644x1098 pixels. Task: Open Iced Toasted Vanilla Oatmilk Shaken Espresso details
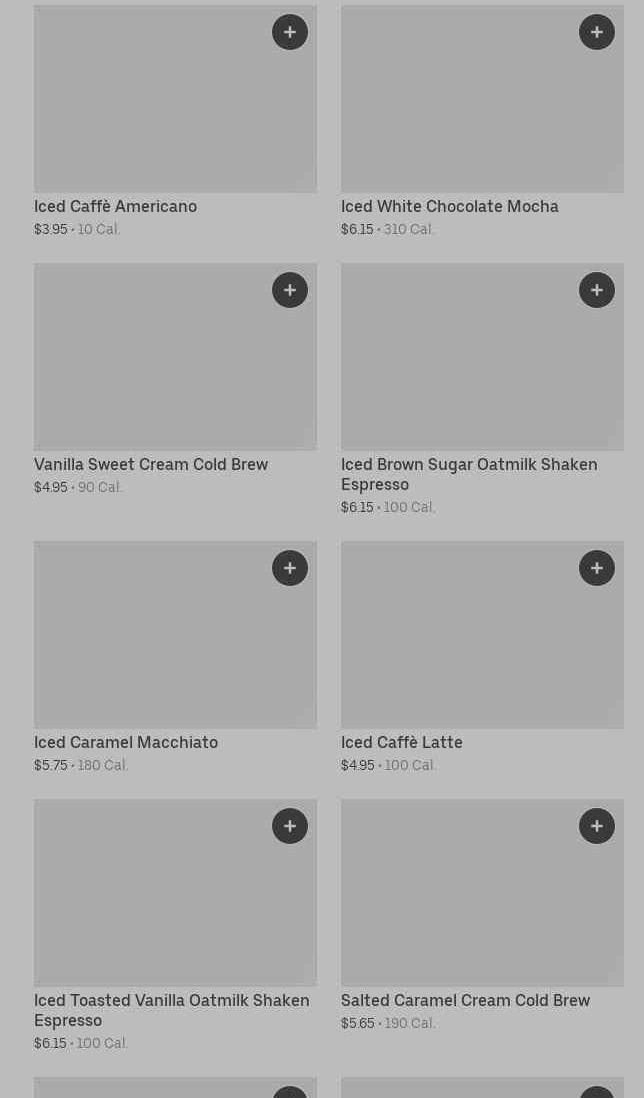(175, 926)
